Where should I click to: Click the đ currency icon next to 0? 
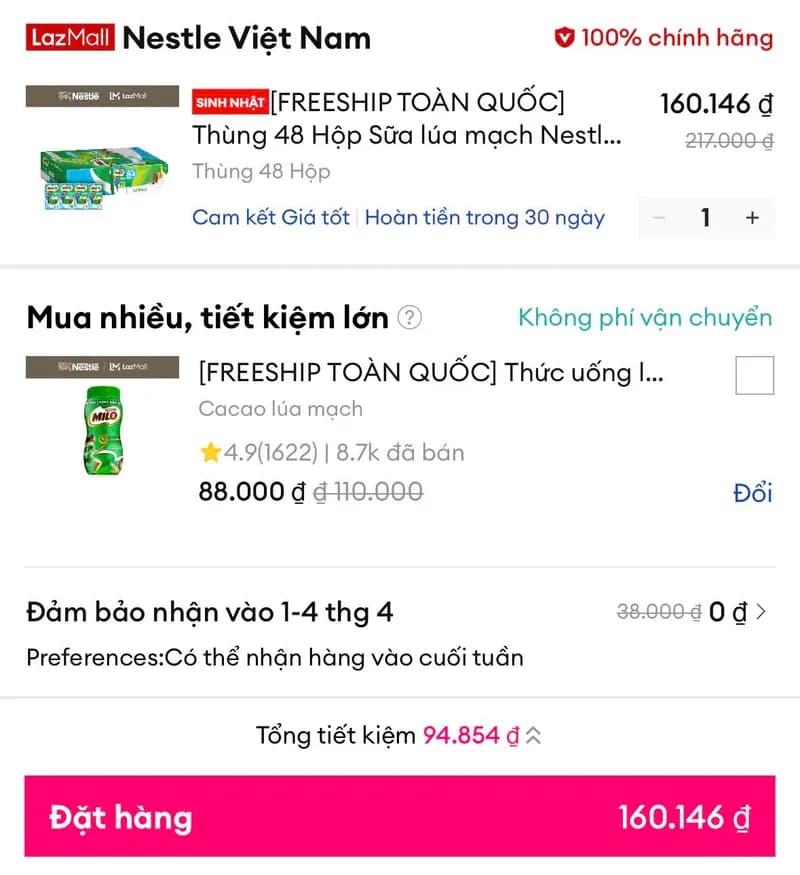738,611
